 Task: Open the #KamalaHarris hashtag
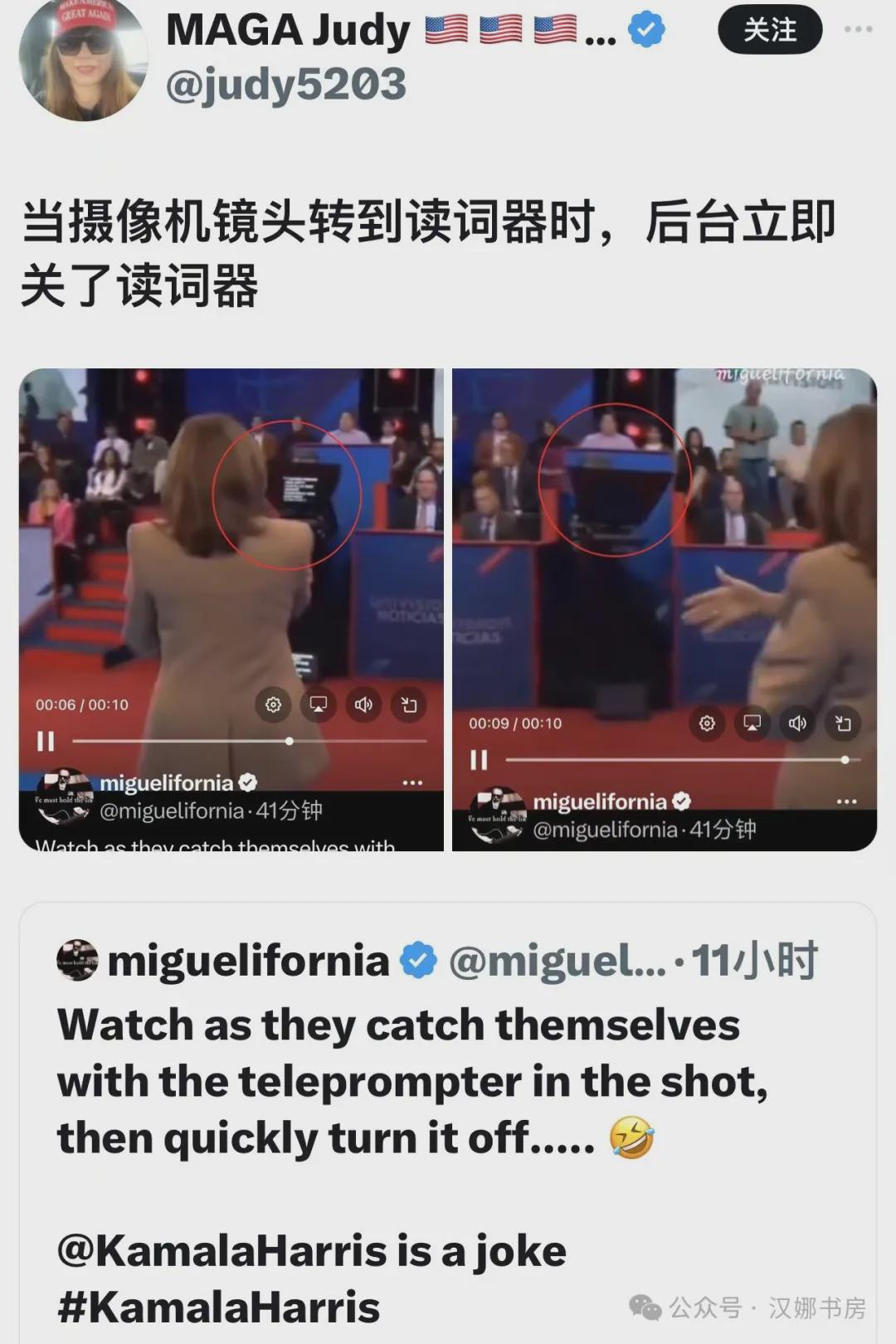pyautogui.click(x=218, y=1308)
